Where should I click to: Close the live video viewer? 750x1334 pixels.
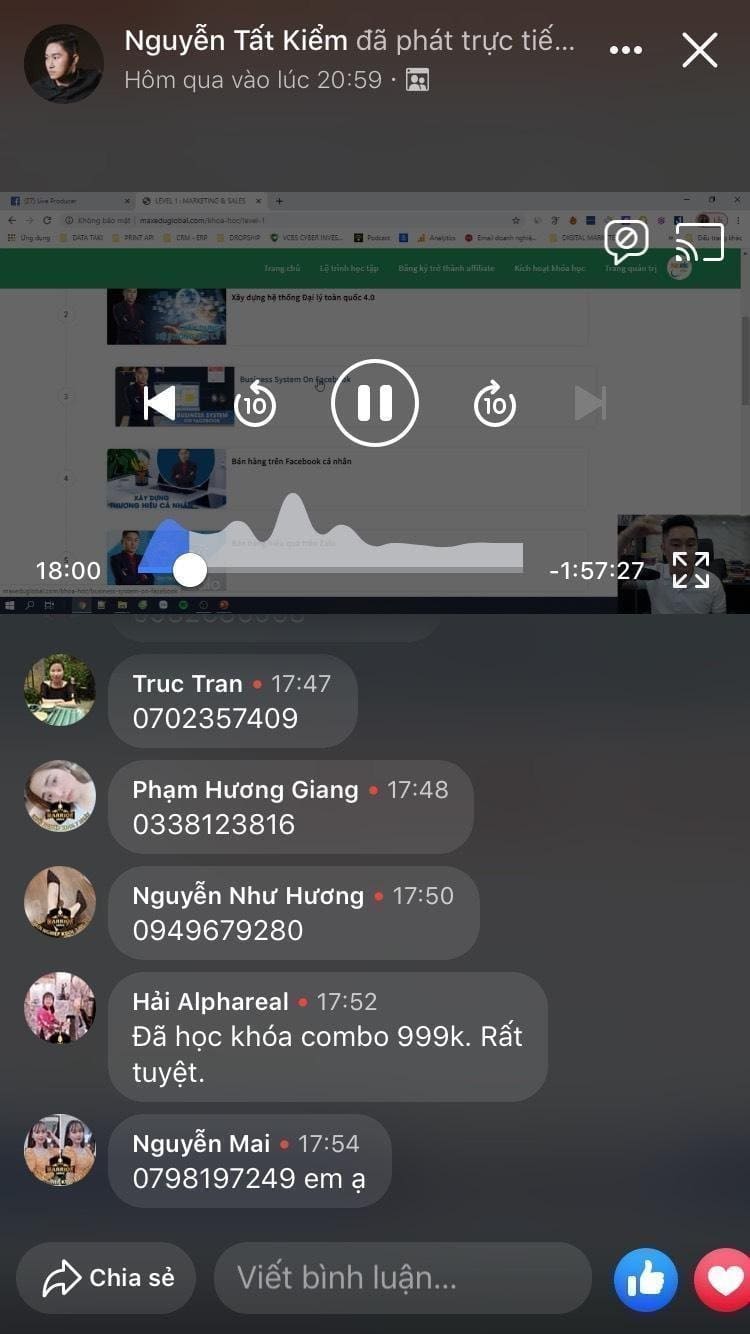[x=700, y=50]
